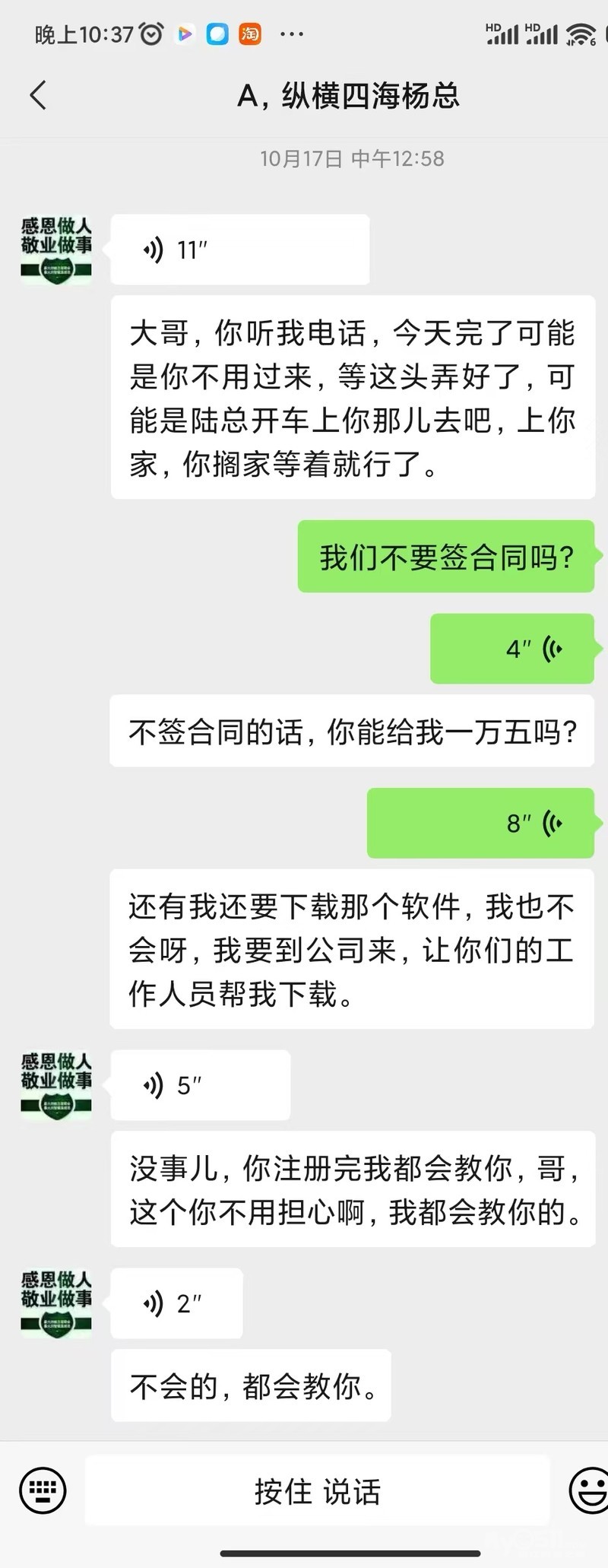Open contact's avatar beside the 11-second voice message
This screenshot has height=1568, width=608.
point(56,249)
